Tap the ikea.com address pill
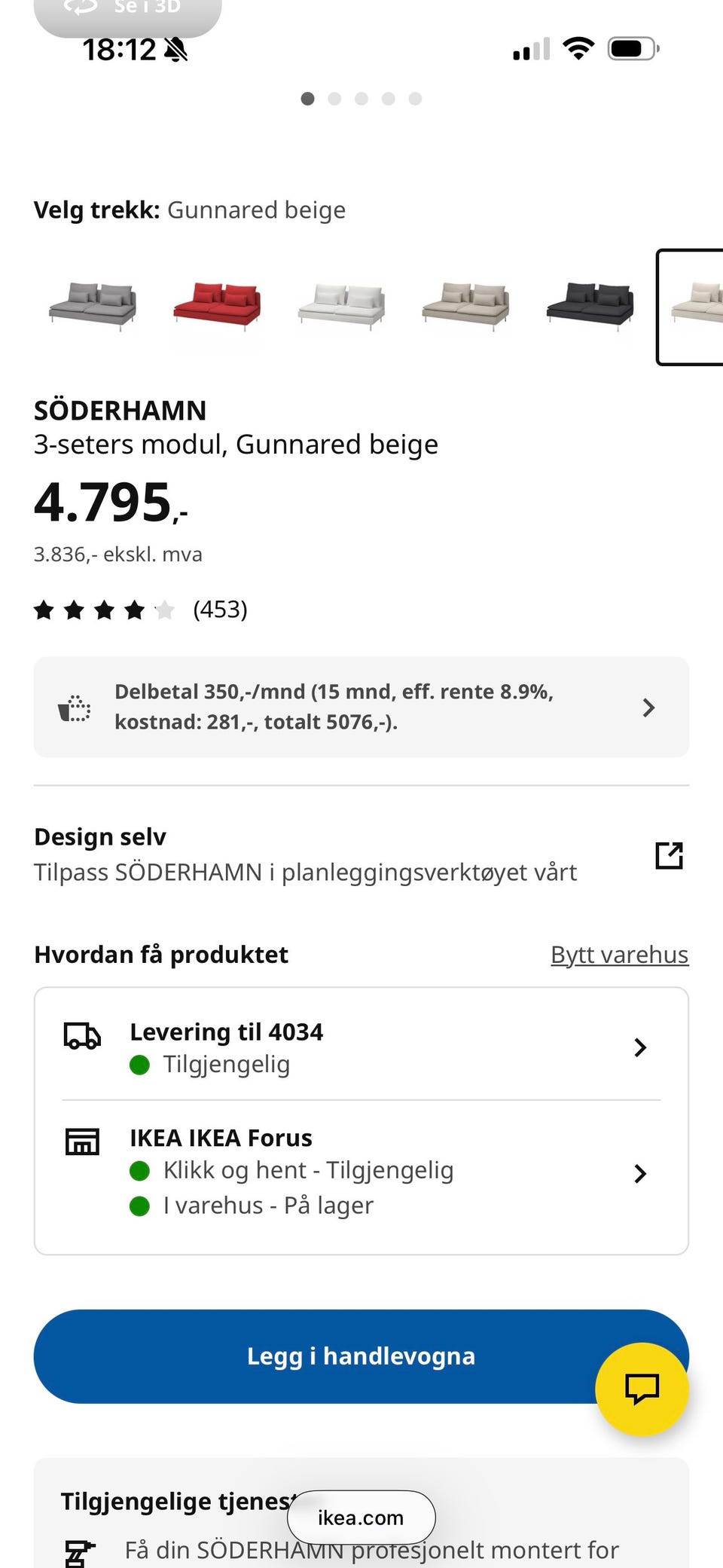 click(x=360, y=1518)
